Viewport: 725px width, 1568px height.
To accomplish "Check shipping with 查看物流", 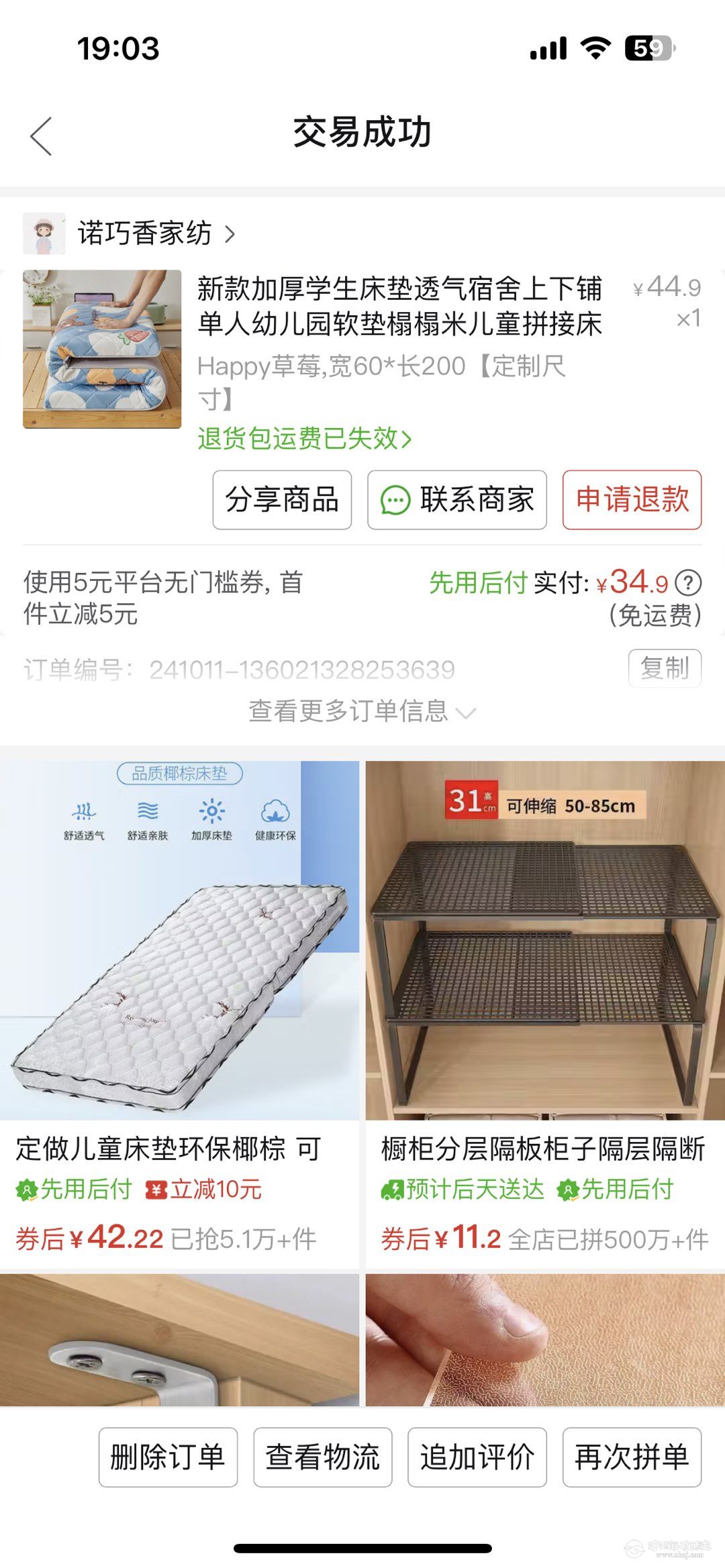I will [323, 1457].
